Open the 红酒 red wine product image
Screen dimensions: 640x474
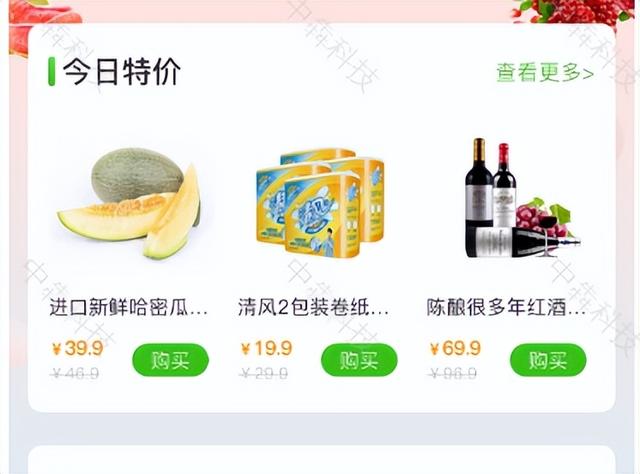click(x=510, y=200)
